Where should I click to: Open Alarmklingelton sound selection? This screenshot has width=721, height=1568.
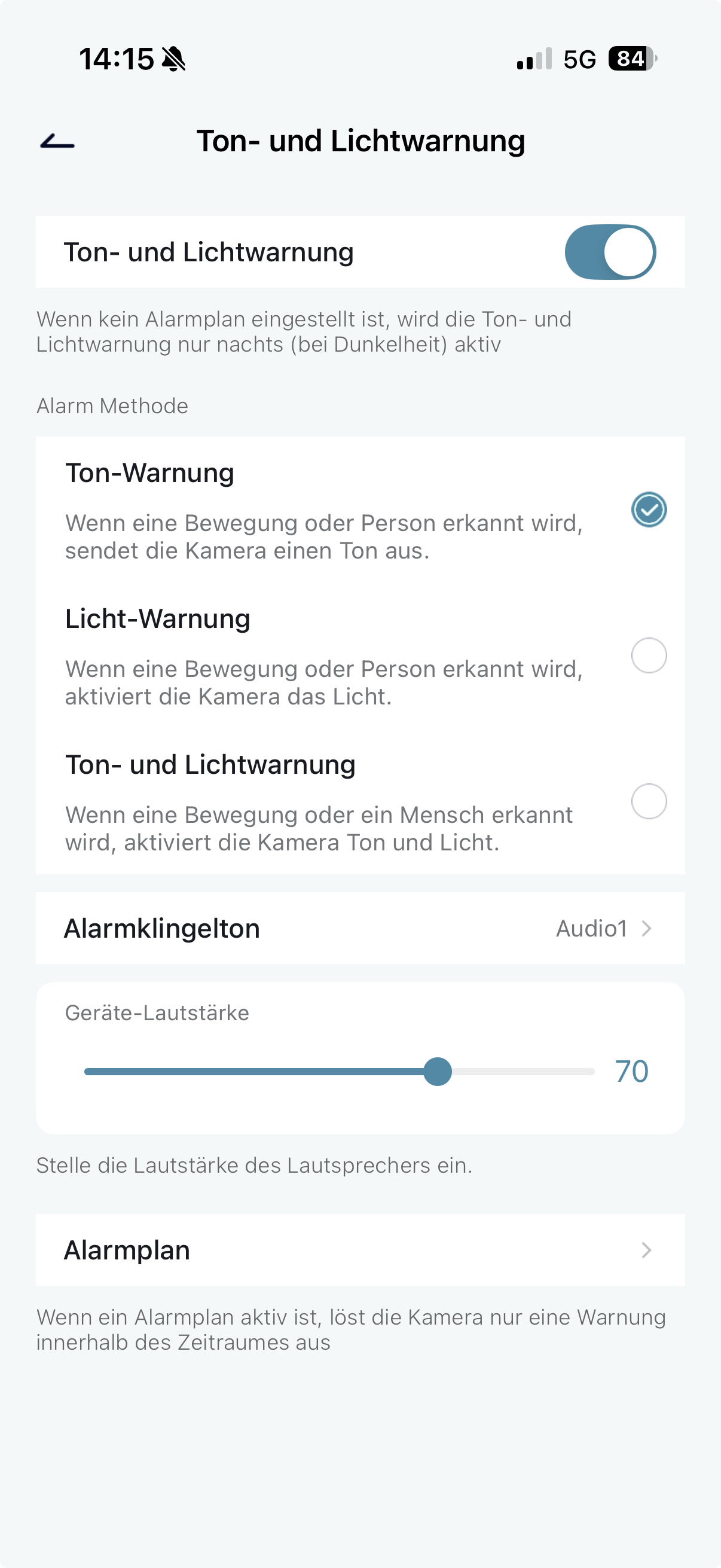[x=360, y=928]
